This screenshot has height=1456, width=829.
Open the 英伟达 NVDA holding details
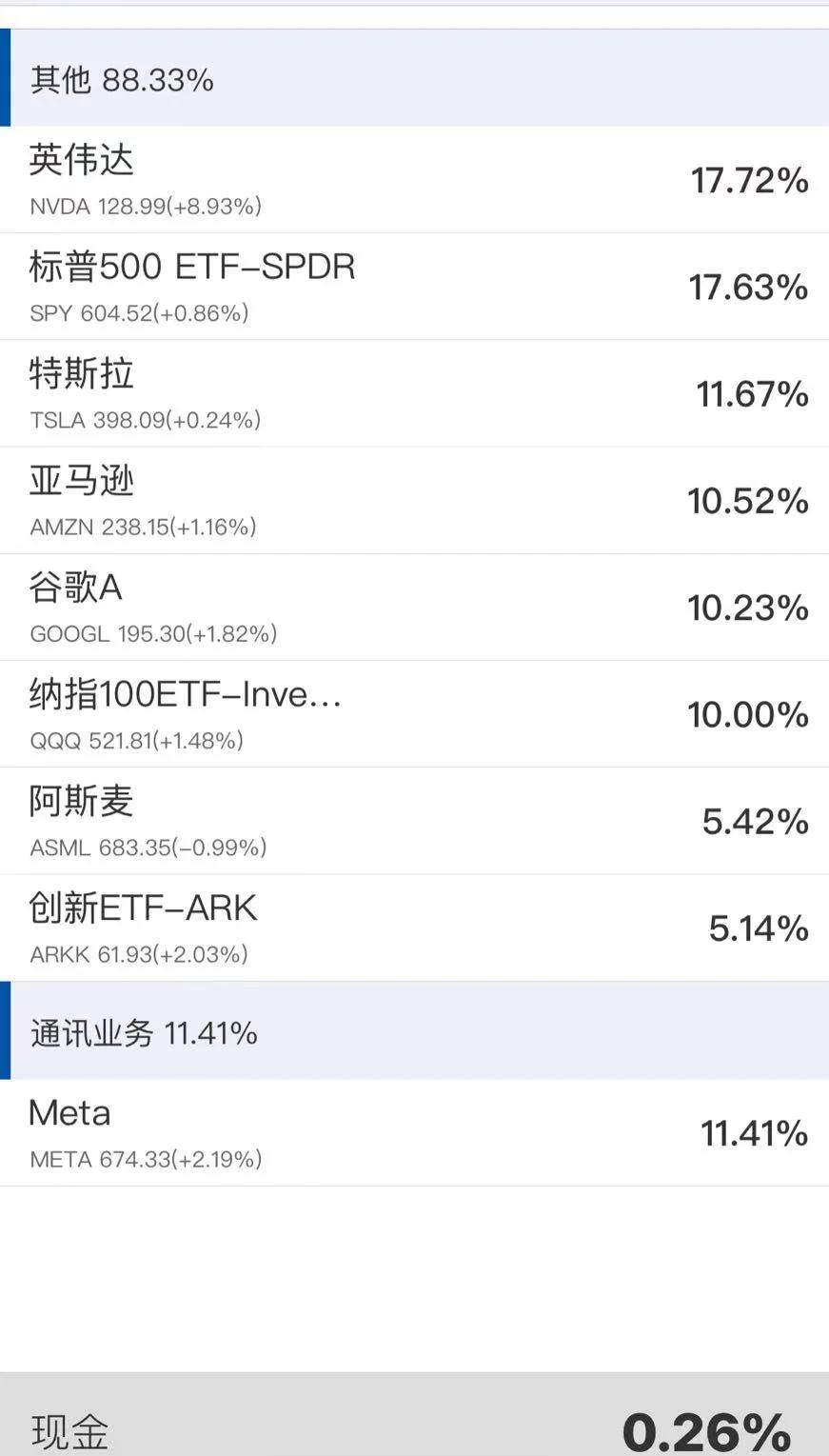pos(414,178)
